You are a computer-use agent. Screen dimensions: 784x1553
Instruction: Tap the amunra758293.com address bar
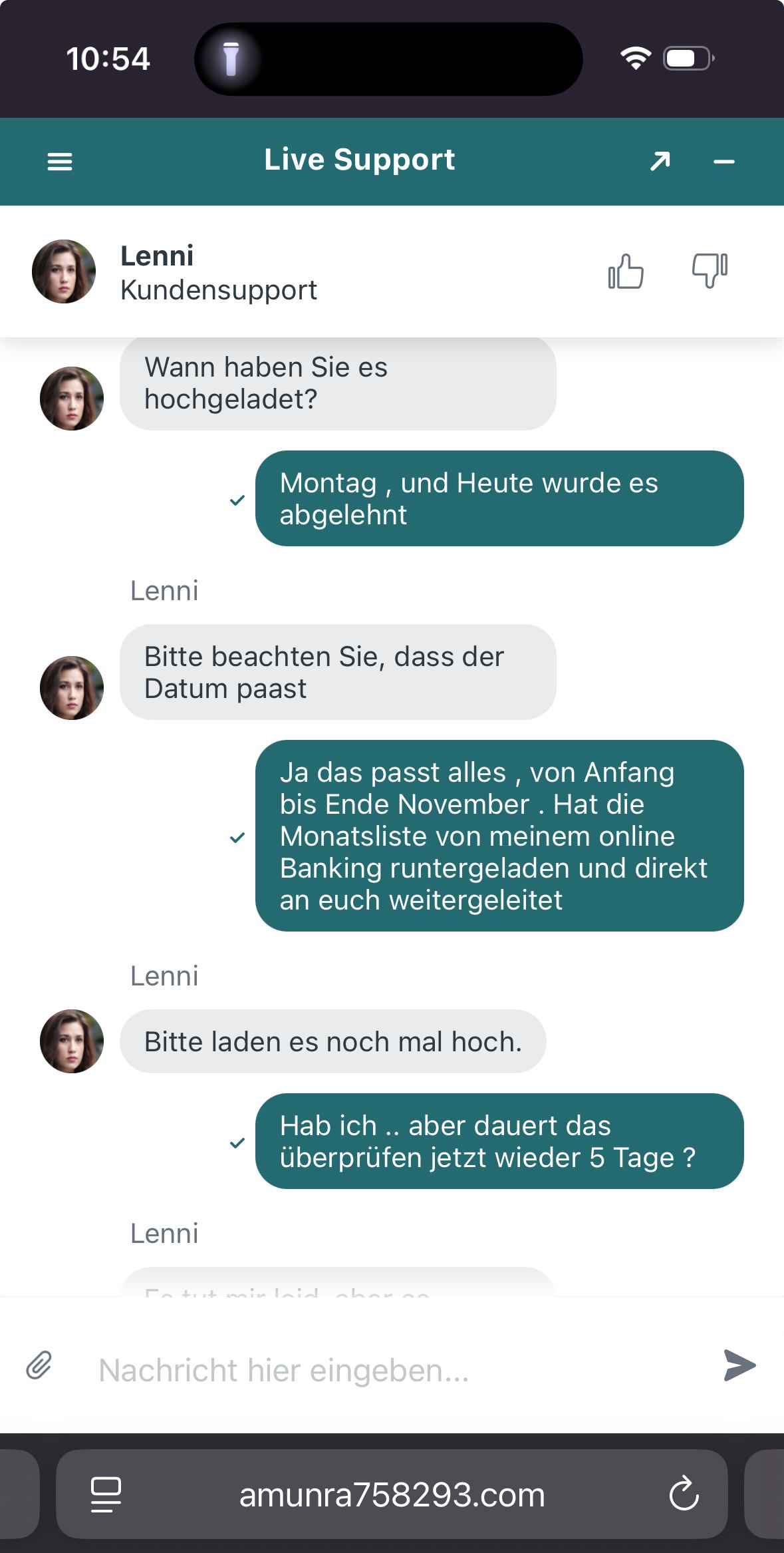(392, 1495)
